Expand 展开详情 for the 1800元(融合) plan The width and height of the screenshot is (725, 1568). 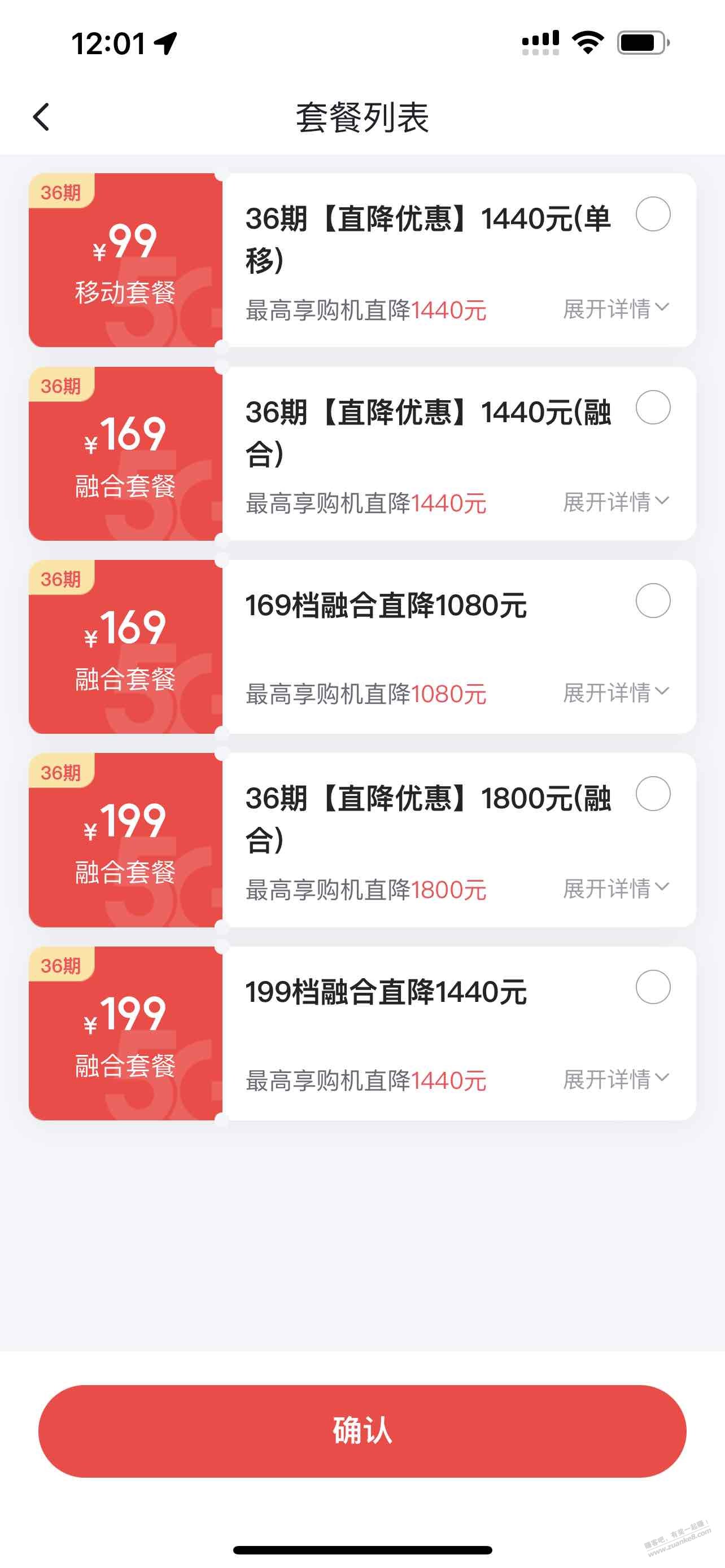615,888
